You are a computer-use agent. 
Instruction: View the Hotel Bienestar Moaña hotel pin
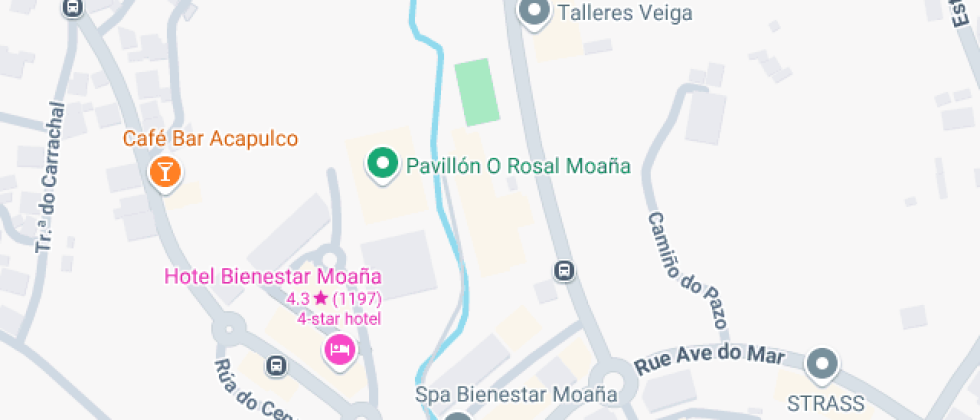click(339, 349)
